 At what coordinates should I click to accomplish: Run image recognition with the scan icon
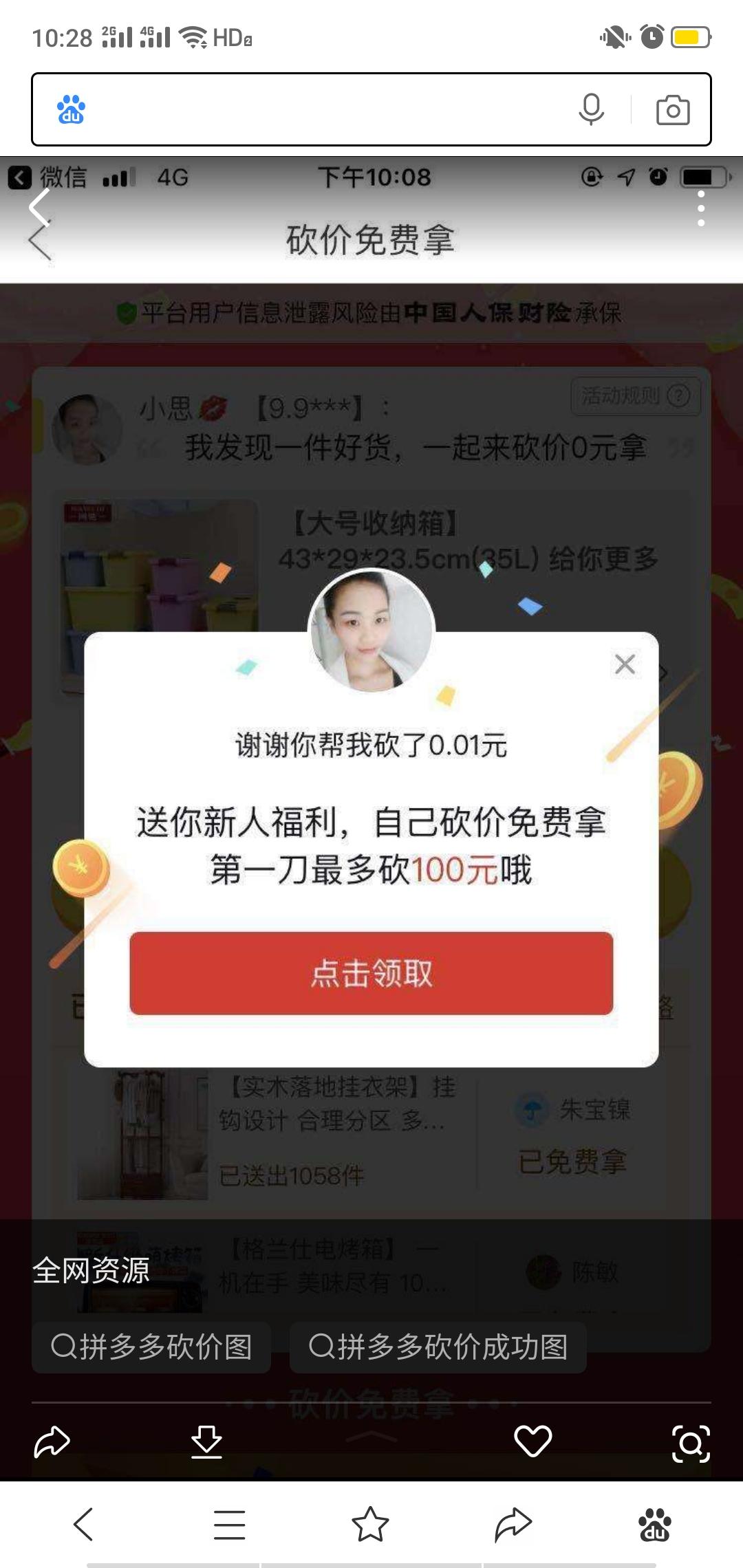(690, 1444)
